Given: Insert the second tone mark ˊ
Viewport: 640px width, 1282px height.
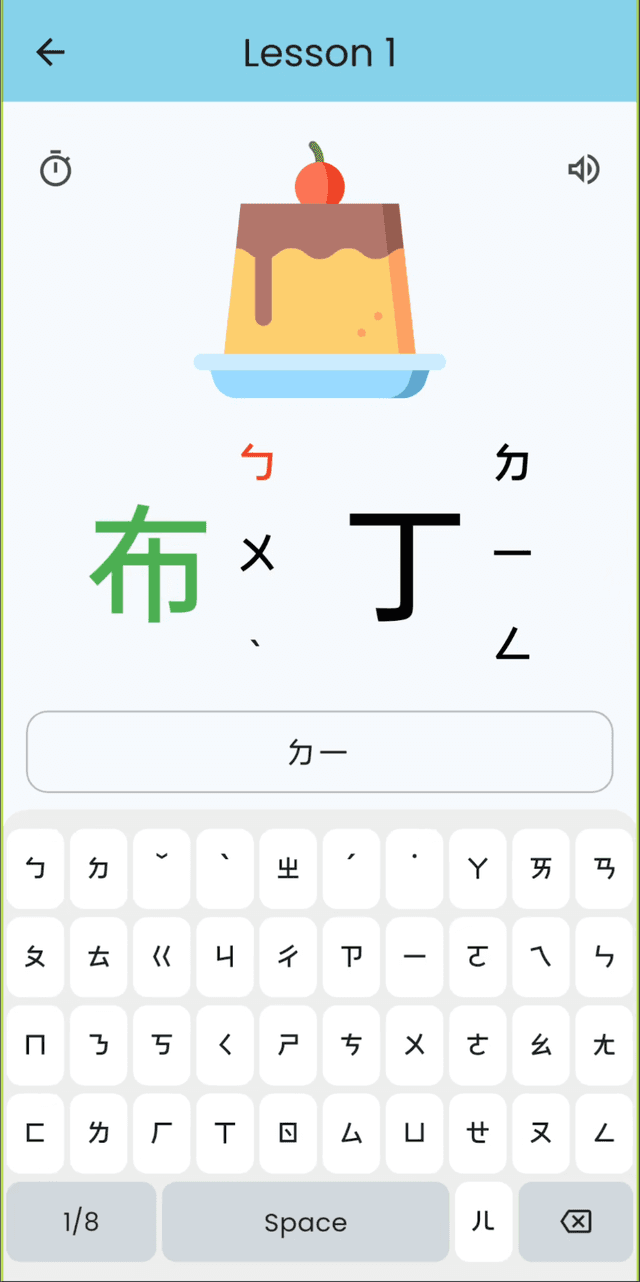Looking at the screenshot, I should click(351, 868).
